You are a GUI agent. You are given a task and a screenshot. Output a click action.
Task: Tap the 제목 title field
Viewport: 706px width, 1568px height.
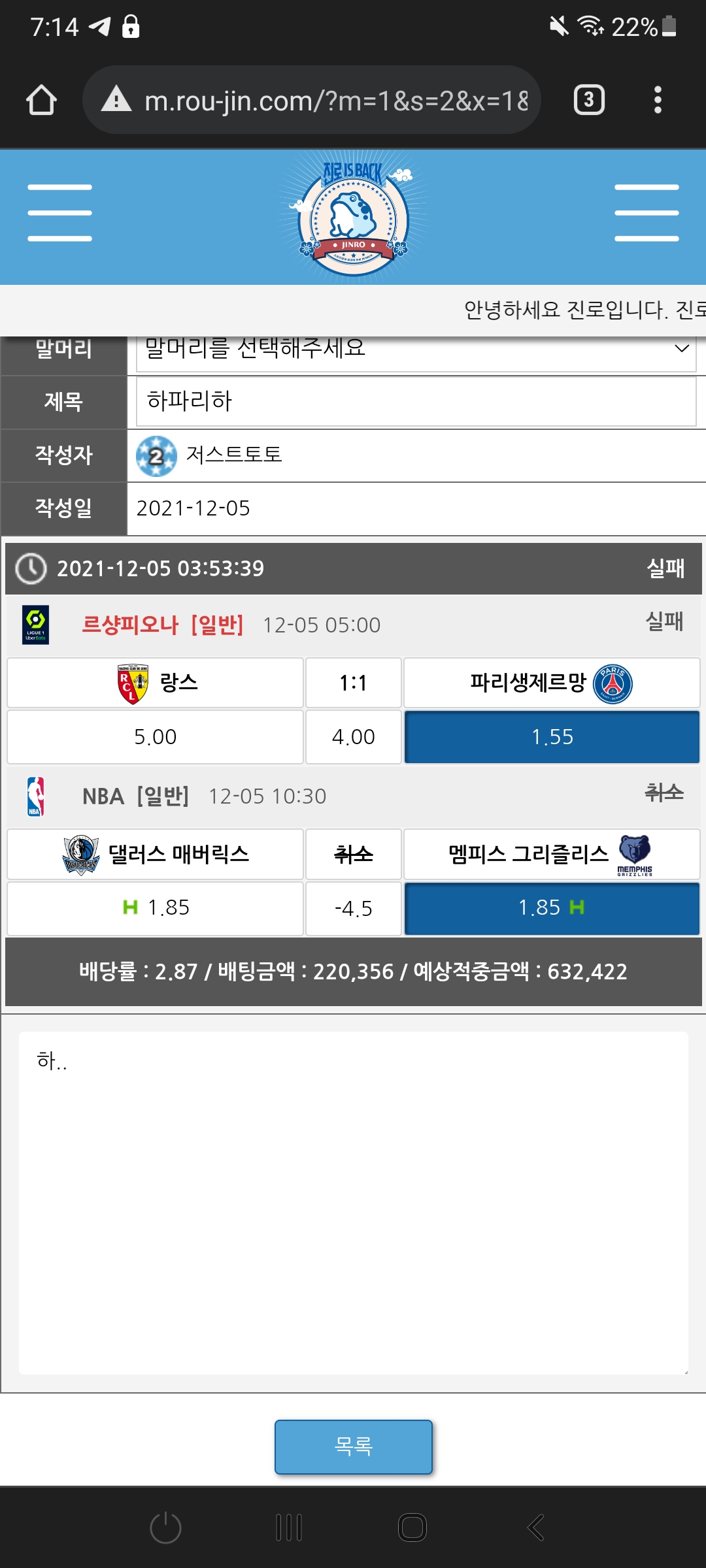tap(416, 401)
